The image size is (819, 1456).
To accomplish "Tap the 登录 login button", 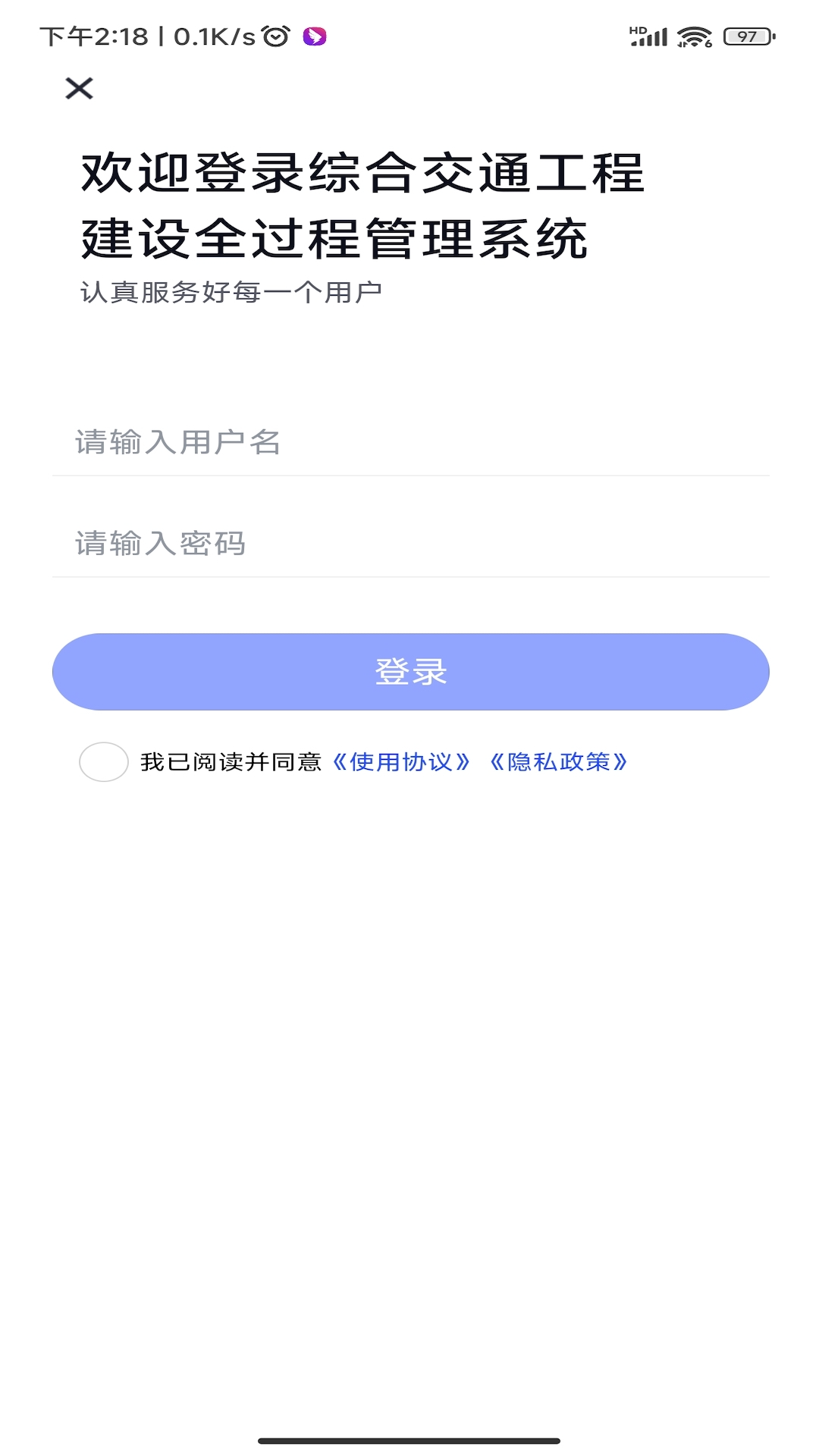I will point(409,672).
